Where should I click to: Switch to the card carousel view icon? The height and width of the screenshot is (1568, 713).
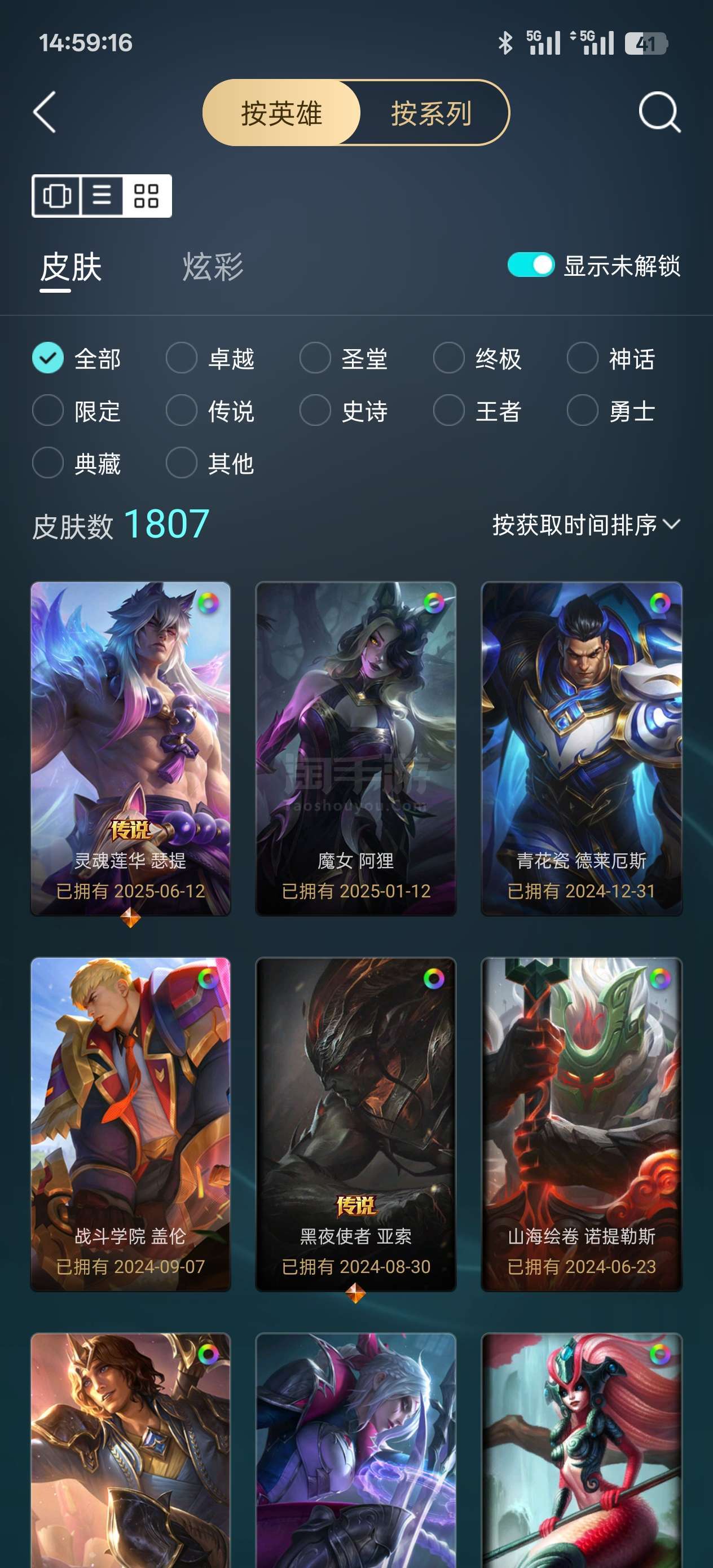(57, 196)
